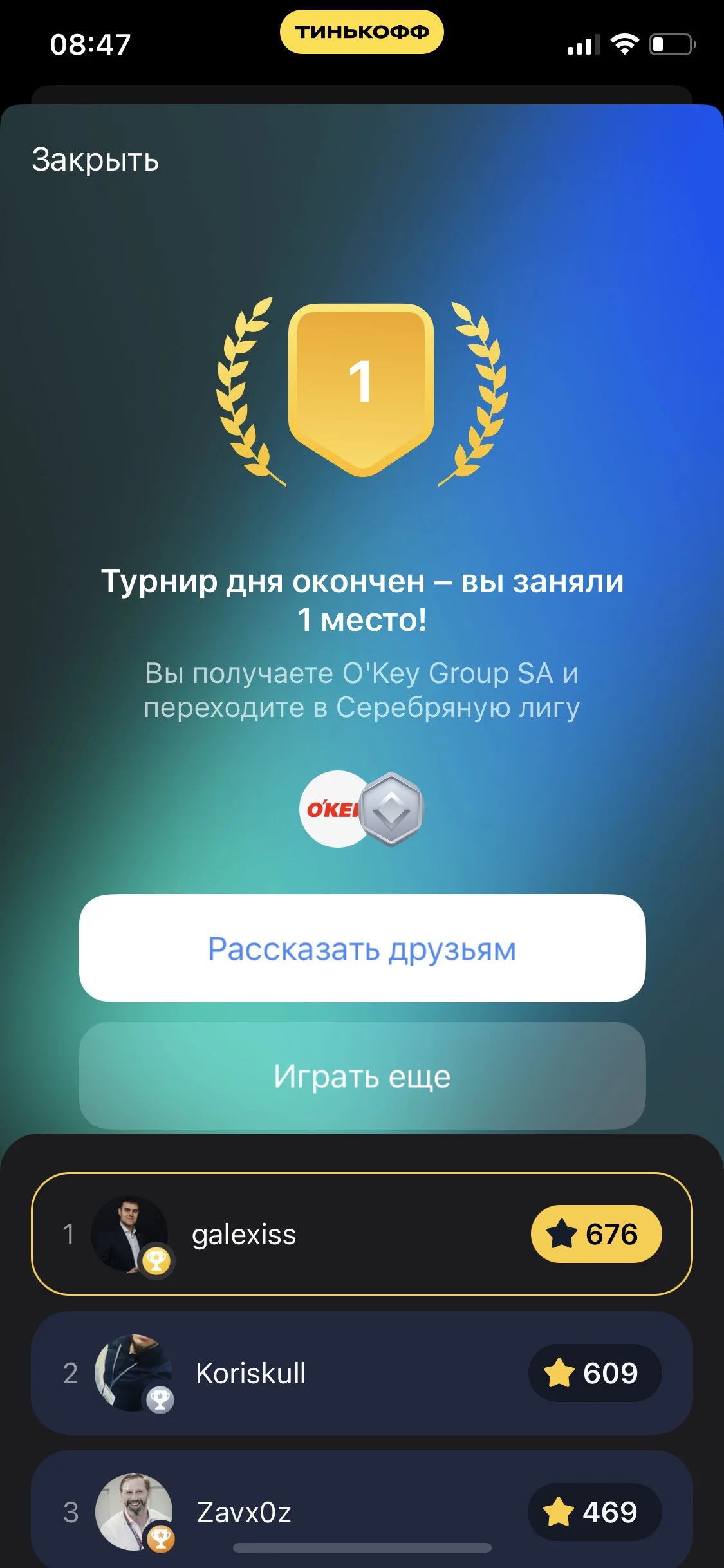Return to Тинькофф via the yellow pill

362,32
